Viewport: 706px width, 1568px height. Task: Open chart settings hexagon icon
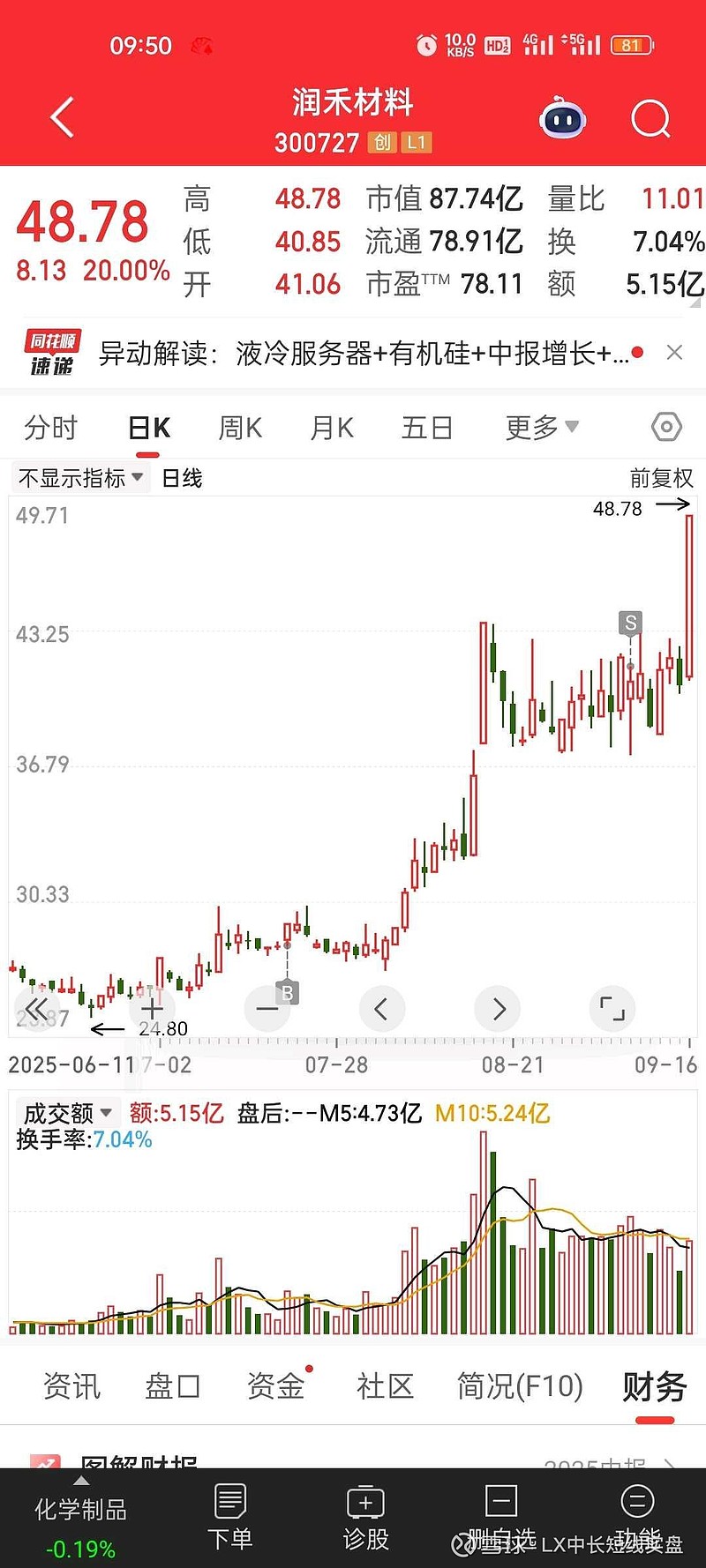coord(666,428)
